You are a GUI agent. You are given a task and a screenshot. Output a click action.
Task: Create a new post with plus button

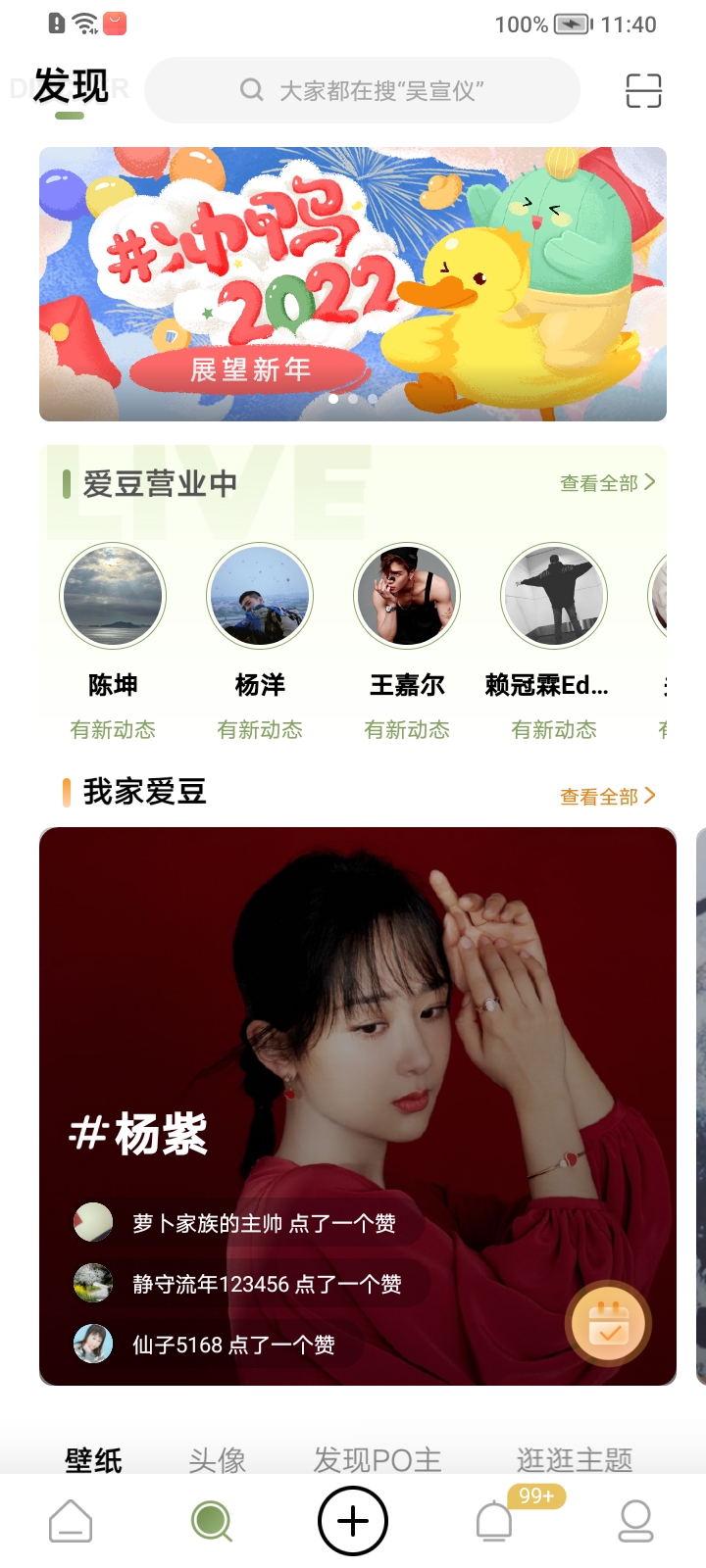point(353,1521)
